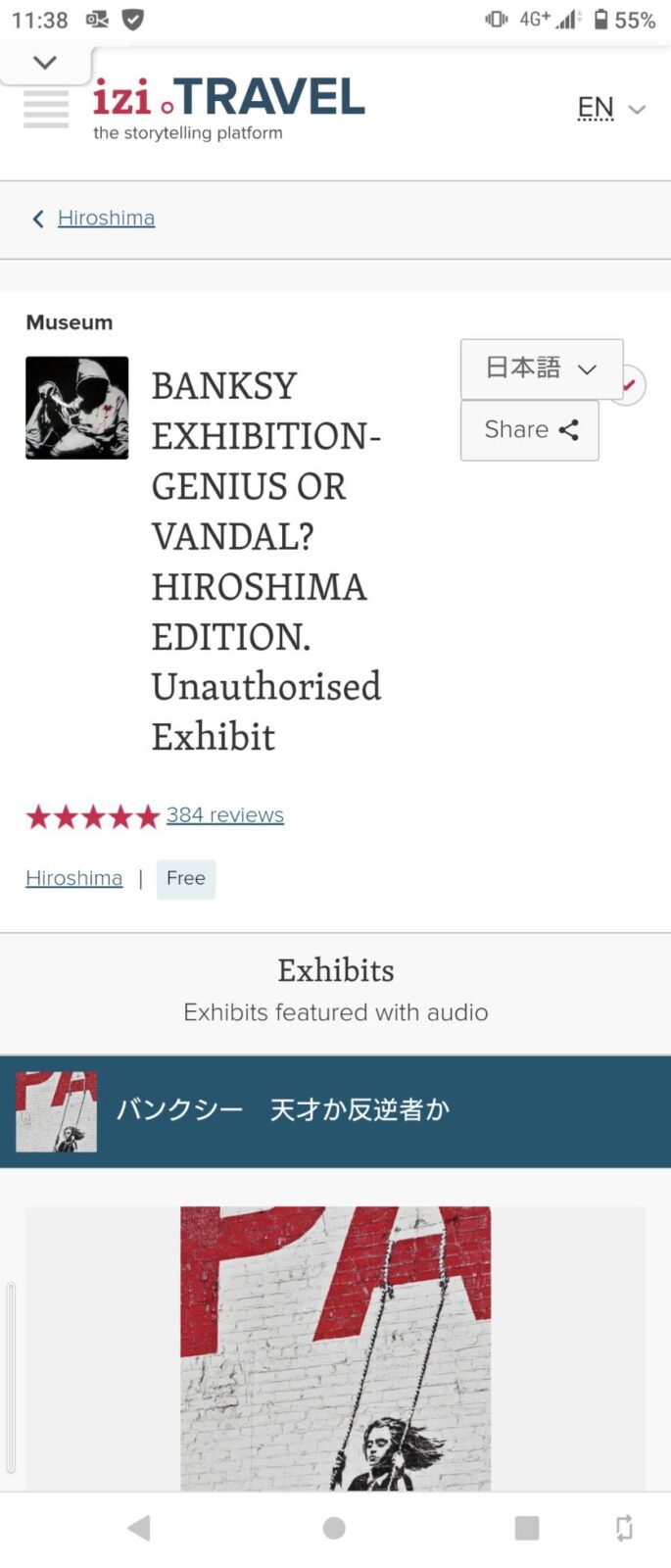Screen dimensions: 671x1568
Task: Collapse the browser tab chevron
Action: (x=45, y=63)
